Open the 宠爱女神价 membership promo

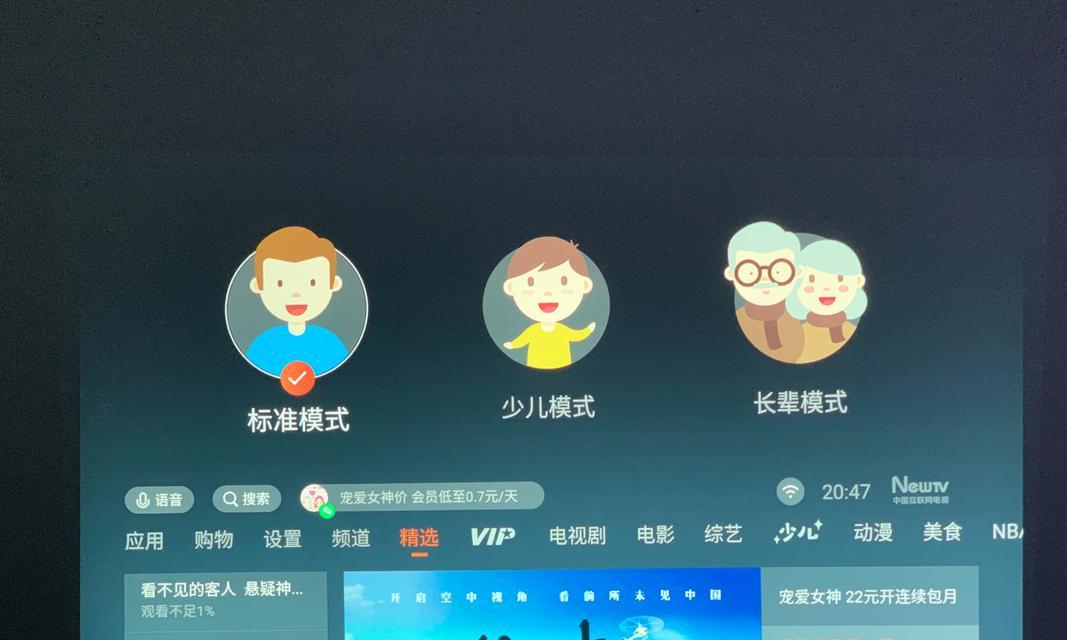coord(424,496)
